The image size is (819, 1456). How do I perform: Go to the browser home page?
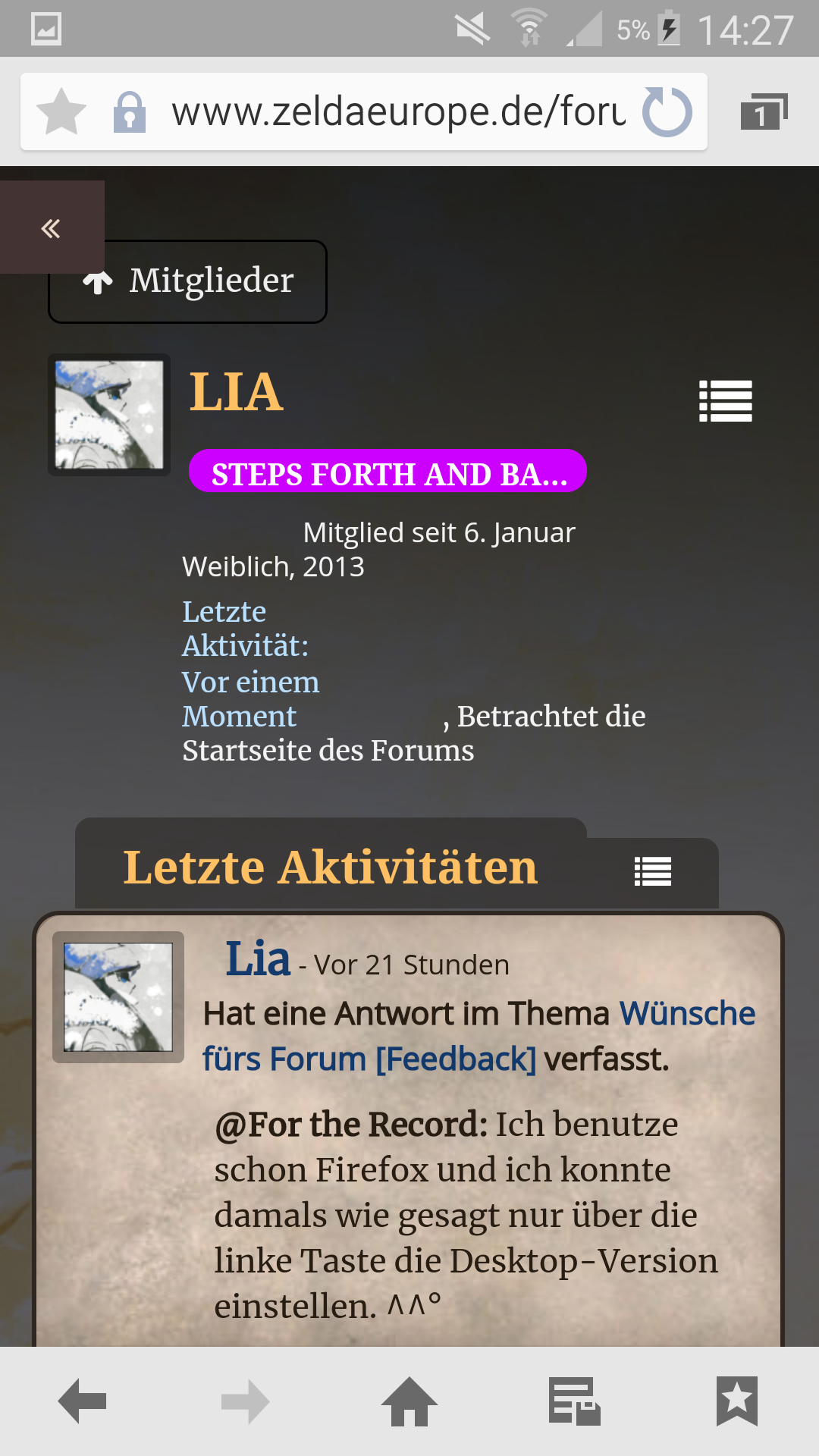tap(409, 1401)
